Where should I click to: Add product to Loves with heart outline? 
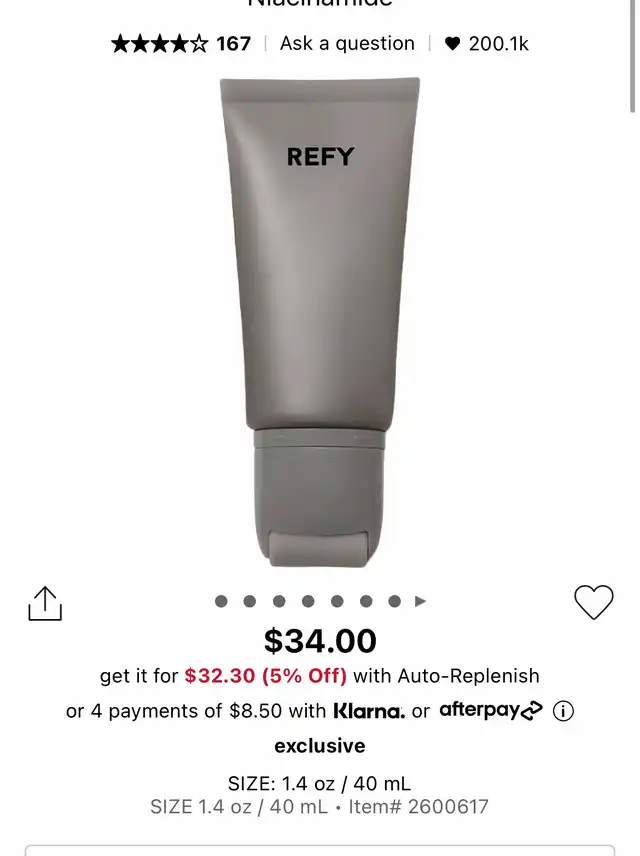[x=594, y=602]
